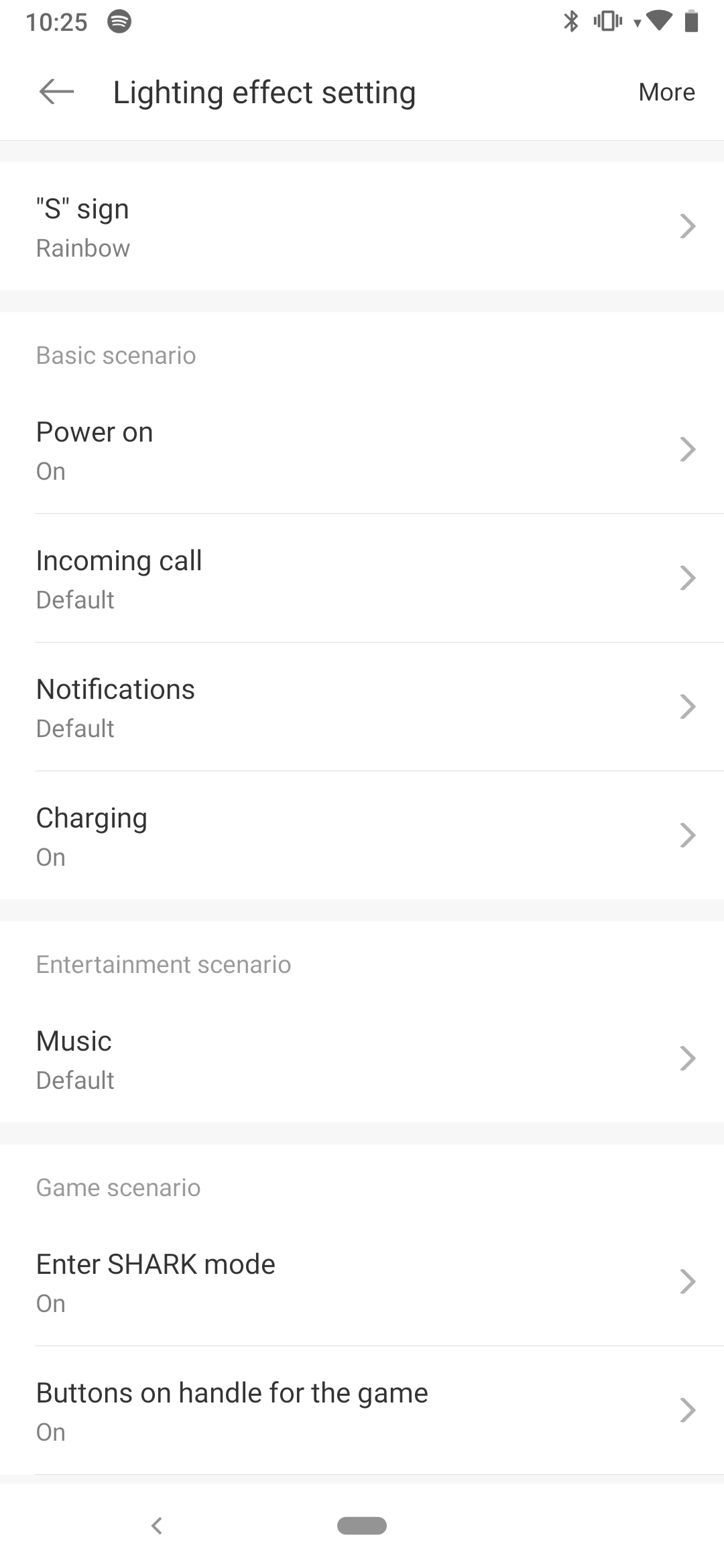
Task: Open Buttons on handle for the game
Action: point(362,1411)
